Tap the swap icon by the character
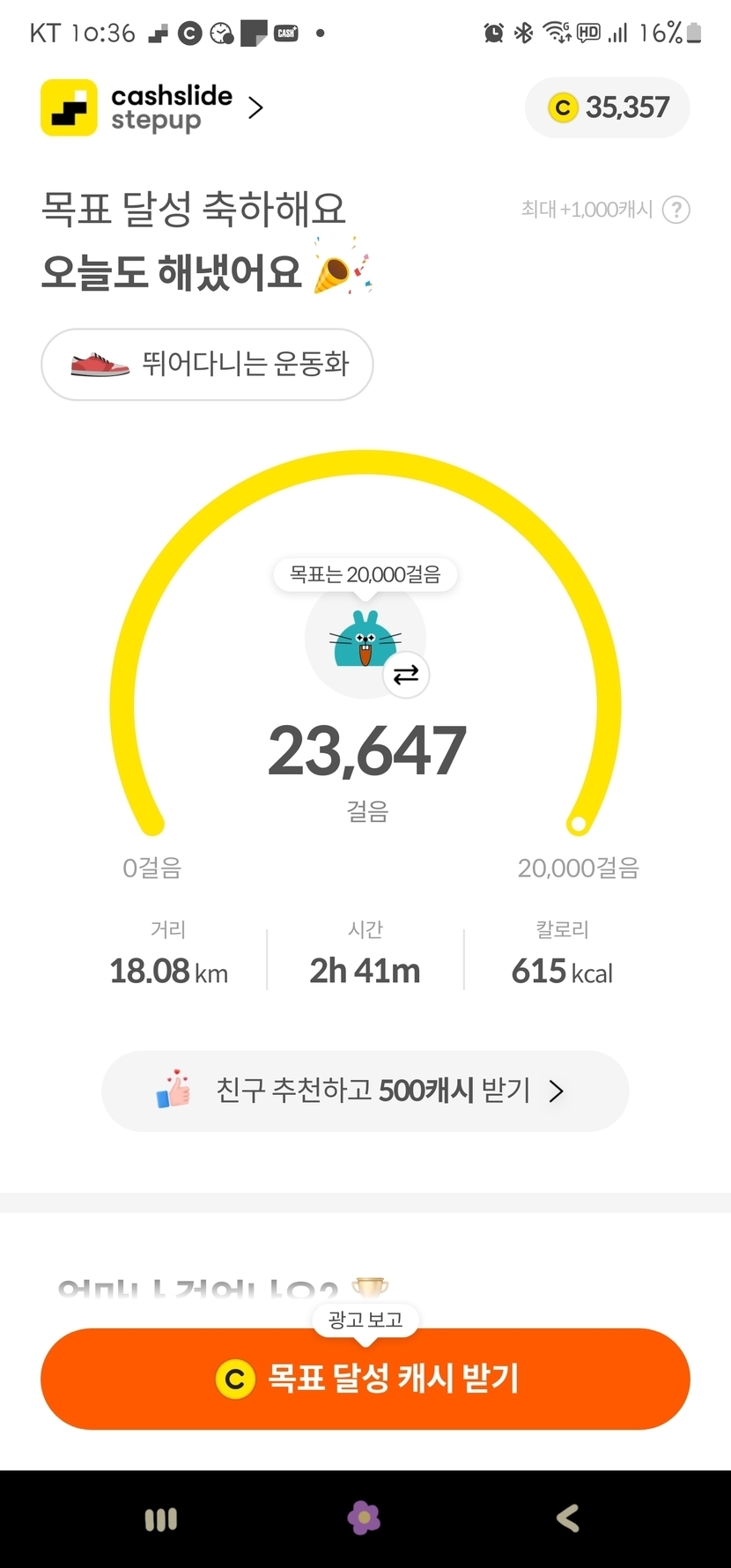Viewport: 731px width, 1568px height. click(x=406, y=675)
